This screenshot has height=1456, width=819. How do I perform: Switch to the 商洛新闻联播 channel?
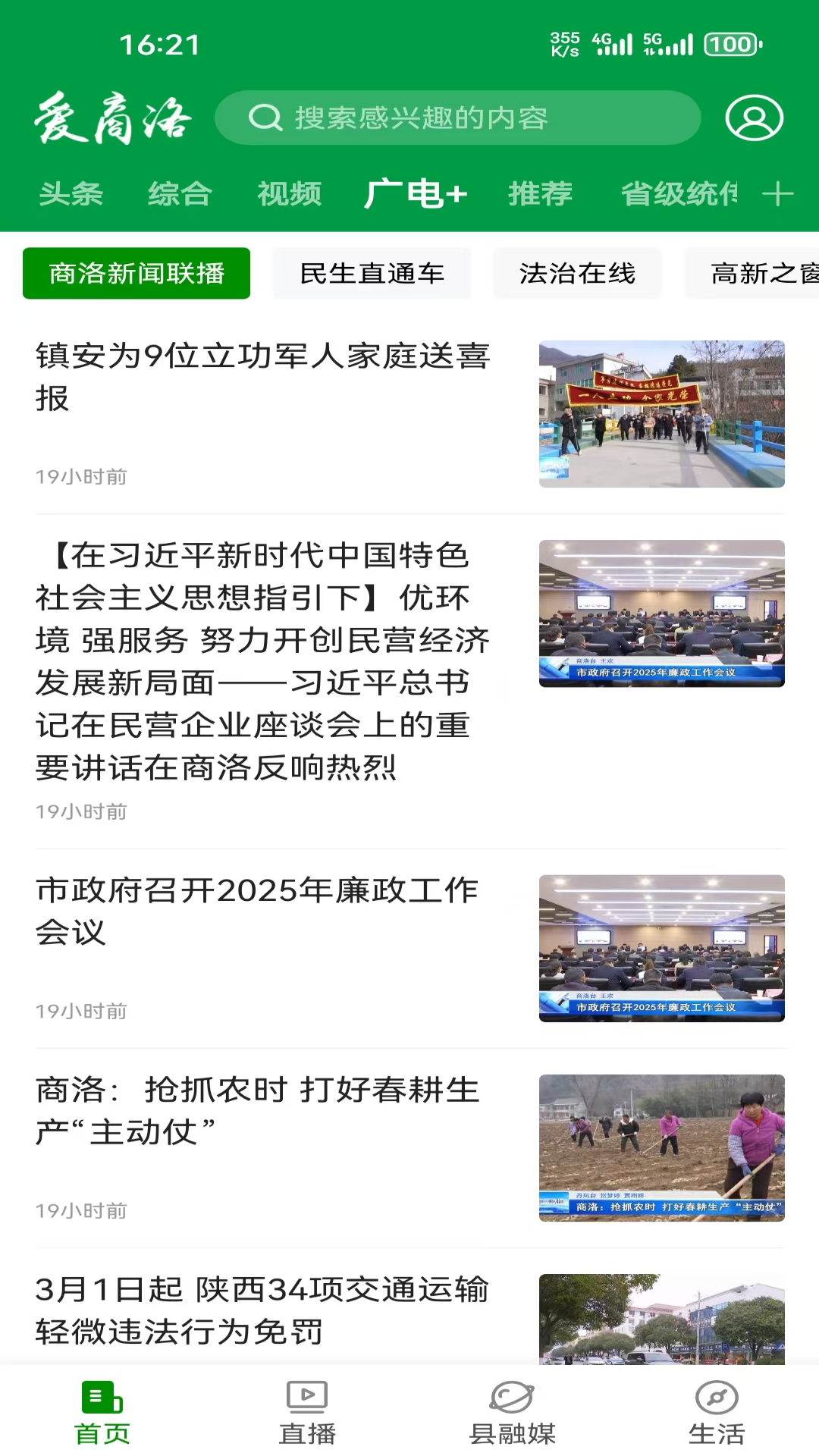[136, 274]
